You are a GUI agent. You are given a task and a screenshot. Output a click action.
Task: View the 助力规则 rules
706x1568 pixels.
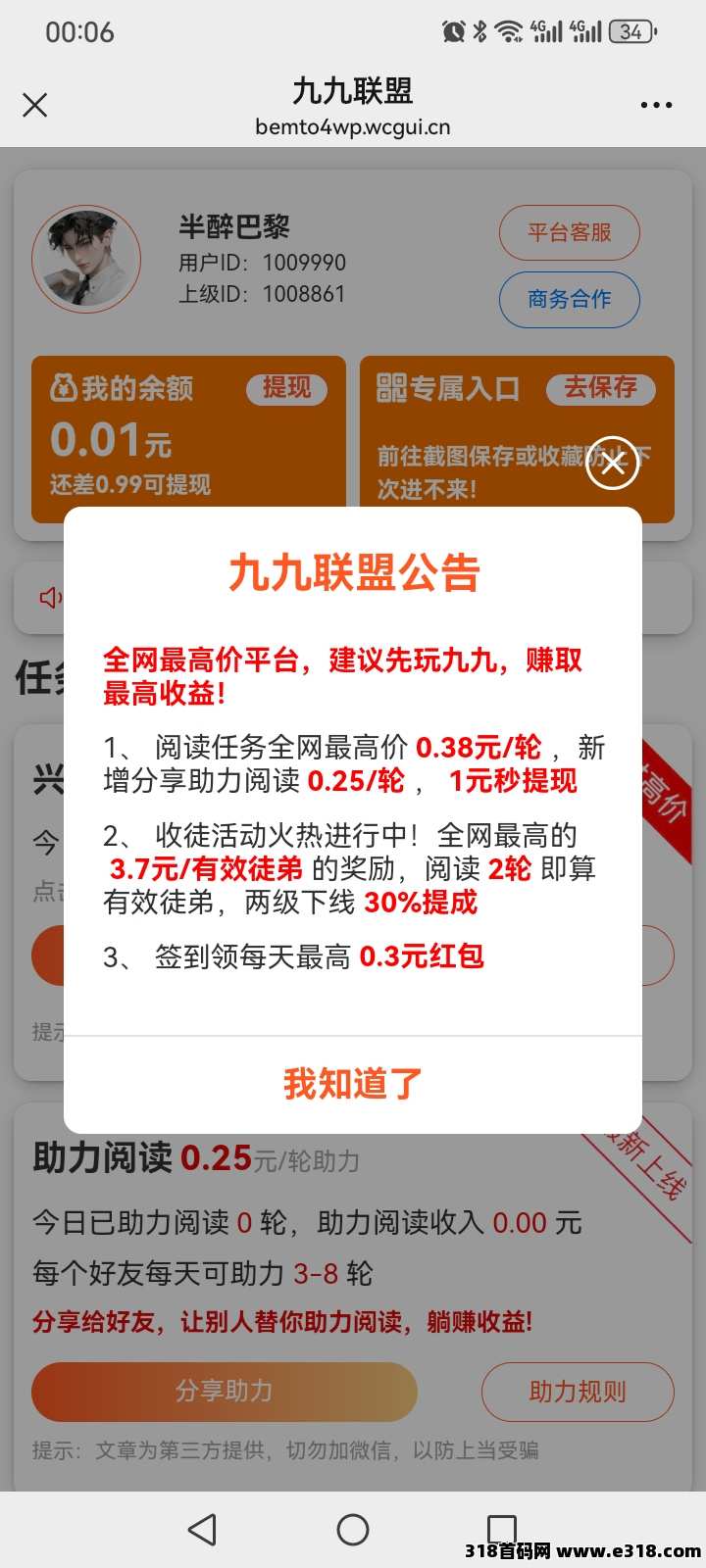click(x=577, y=1392)
